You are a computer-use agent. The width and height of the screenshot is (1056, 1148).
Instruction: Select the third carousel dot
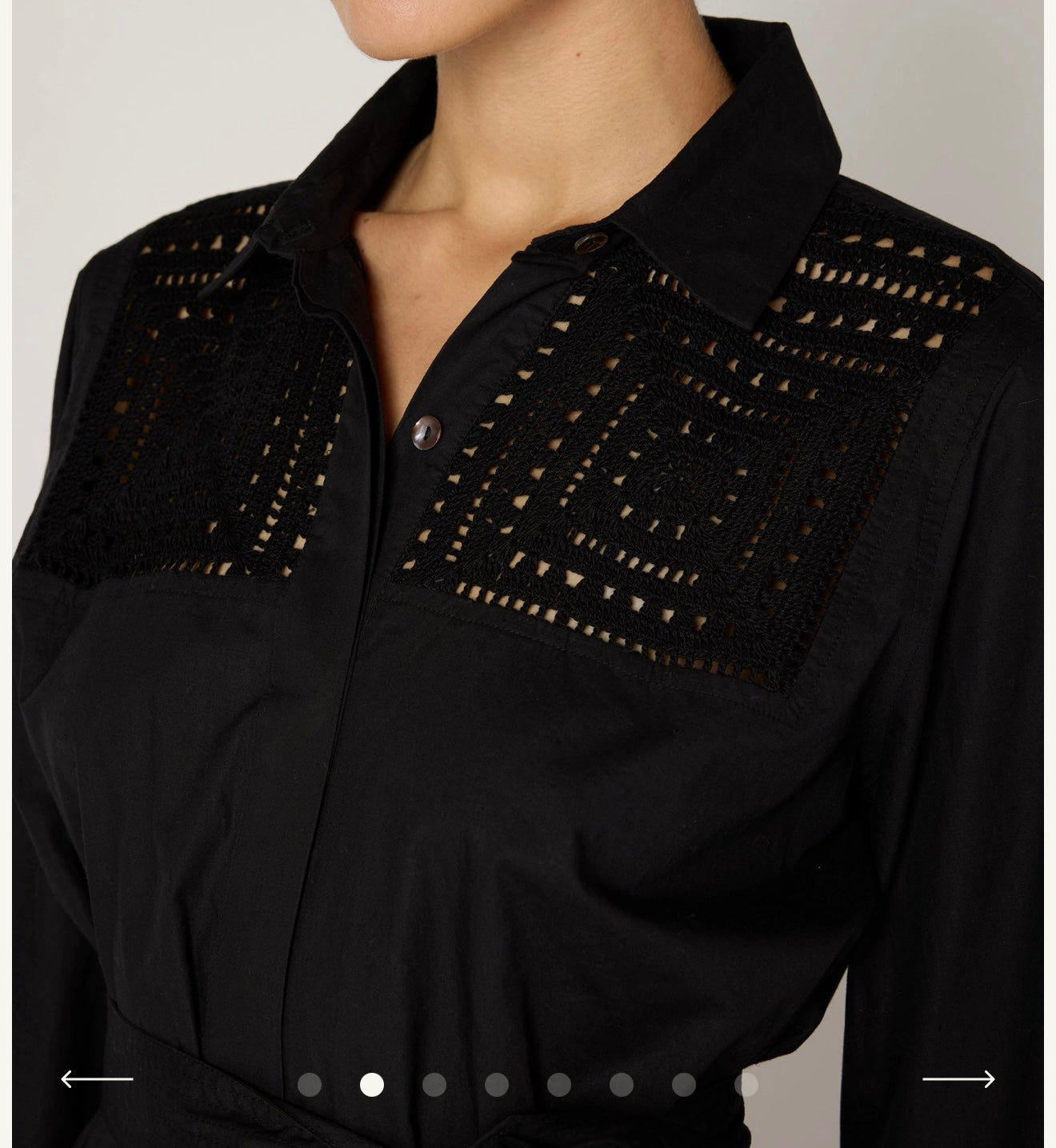(x=434, y=1085)
